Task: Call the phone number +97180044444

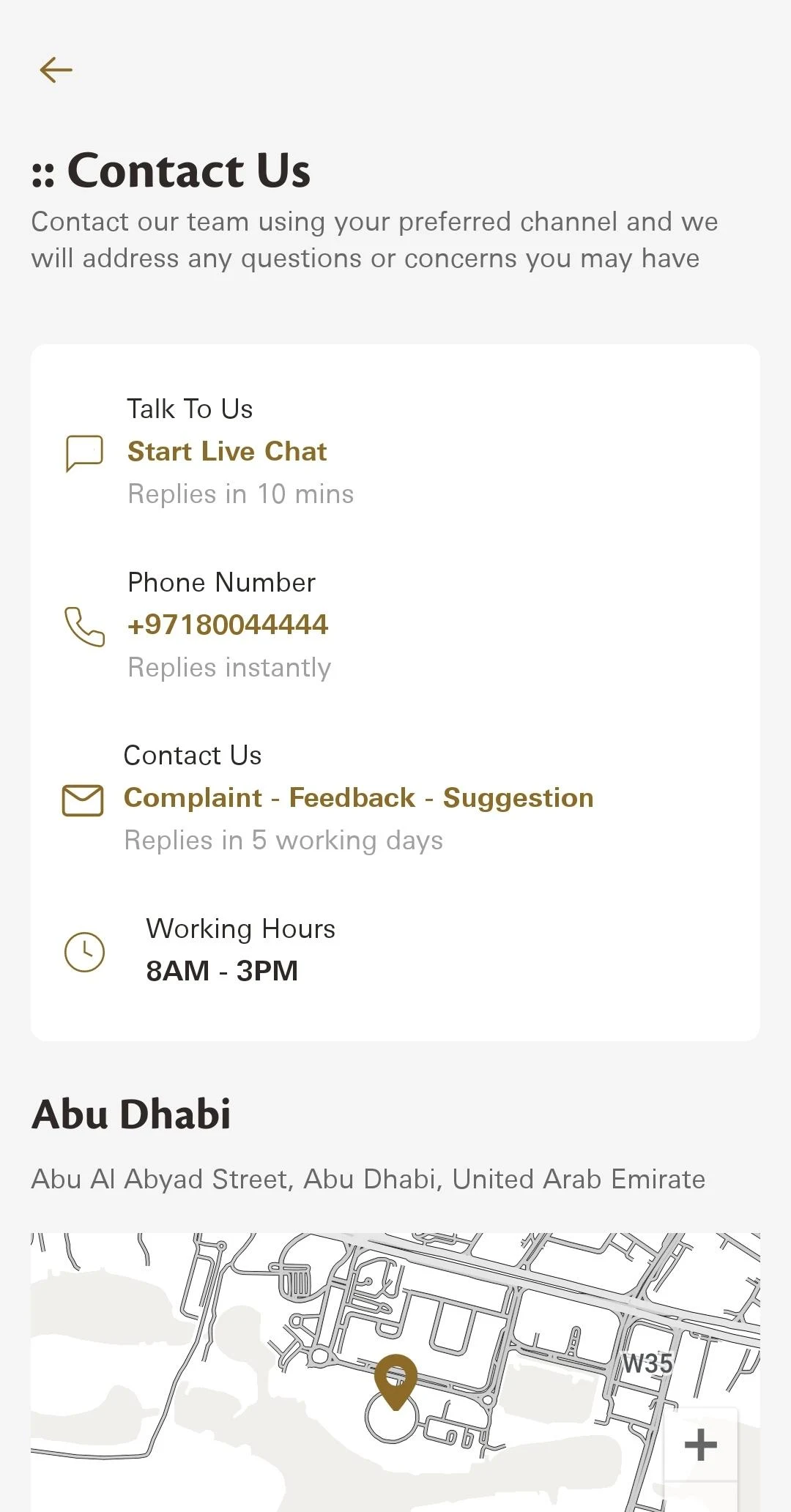Action: click(228, 625)
